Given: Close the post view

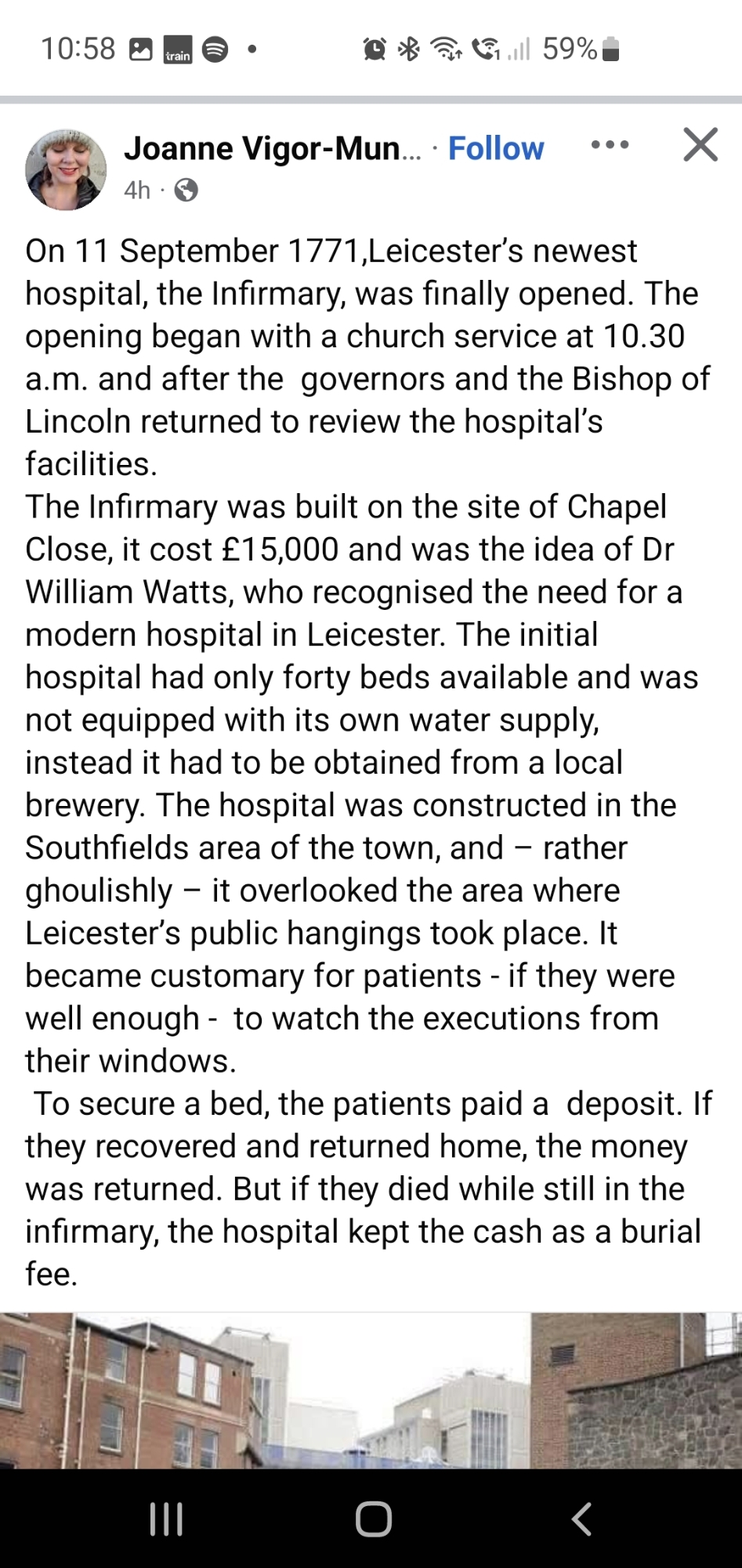Looking at the screenshot, I should (700, 145).
